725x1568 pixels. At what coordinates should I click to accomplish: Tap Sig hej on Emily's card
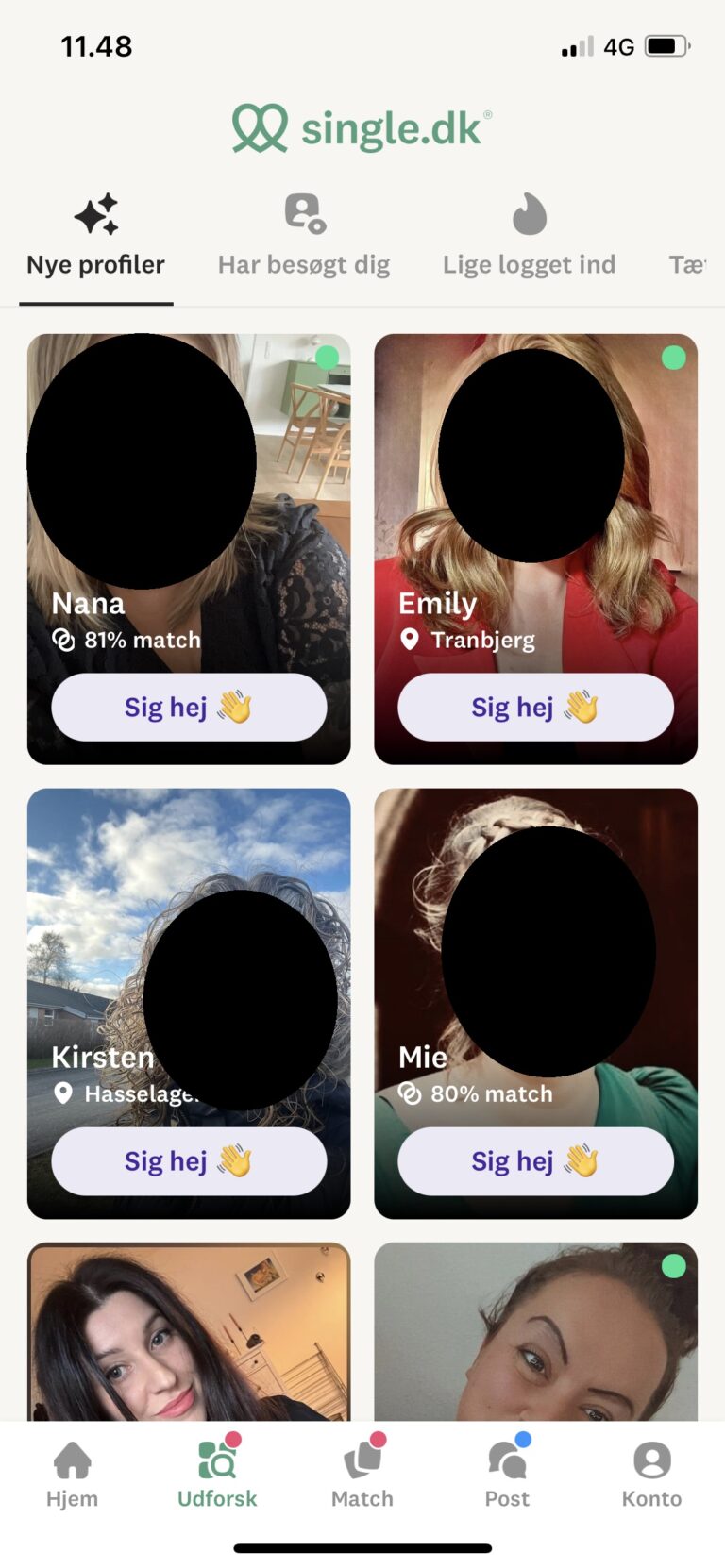pyautogui.click(x=535, y=707)
